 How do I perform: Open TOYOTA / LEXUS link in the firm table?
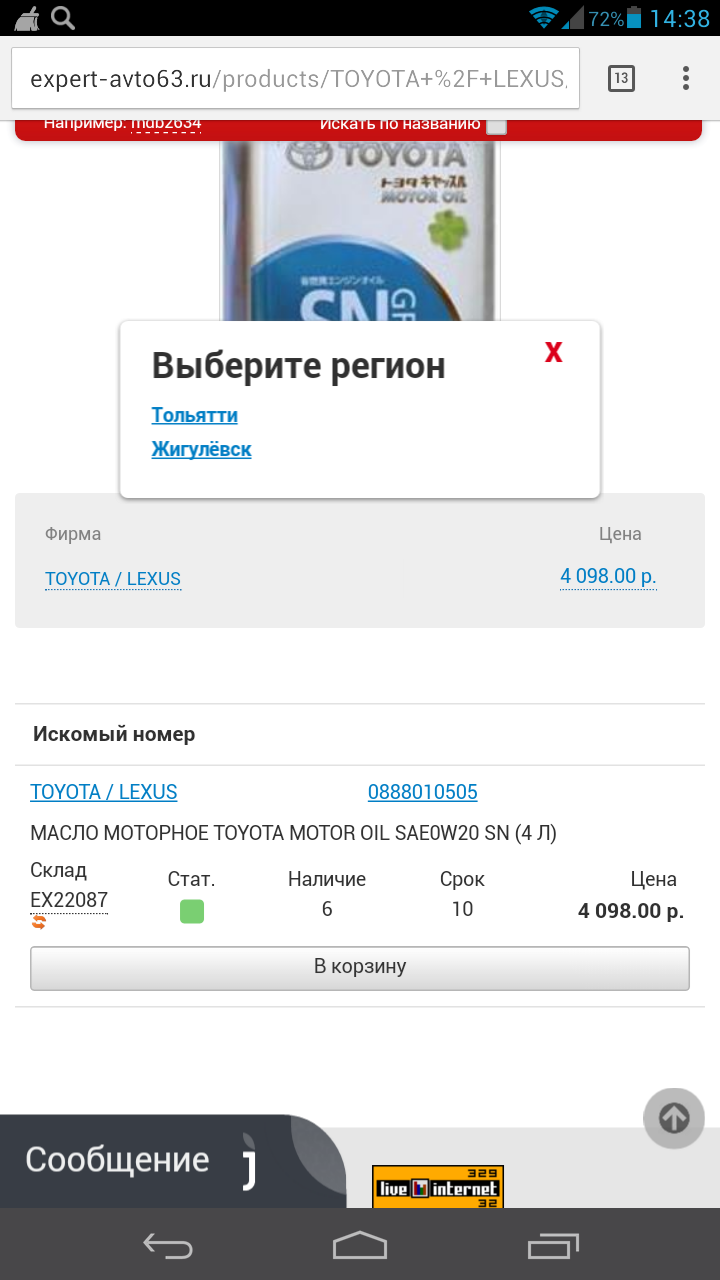click(x=113, y=579)
